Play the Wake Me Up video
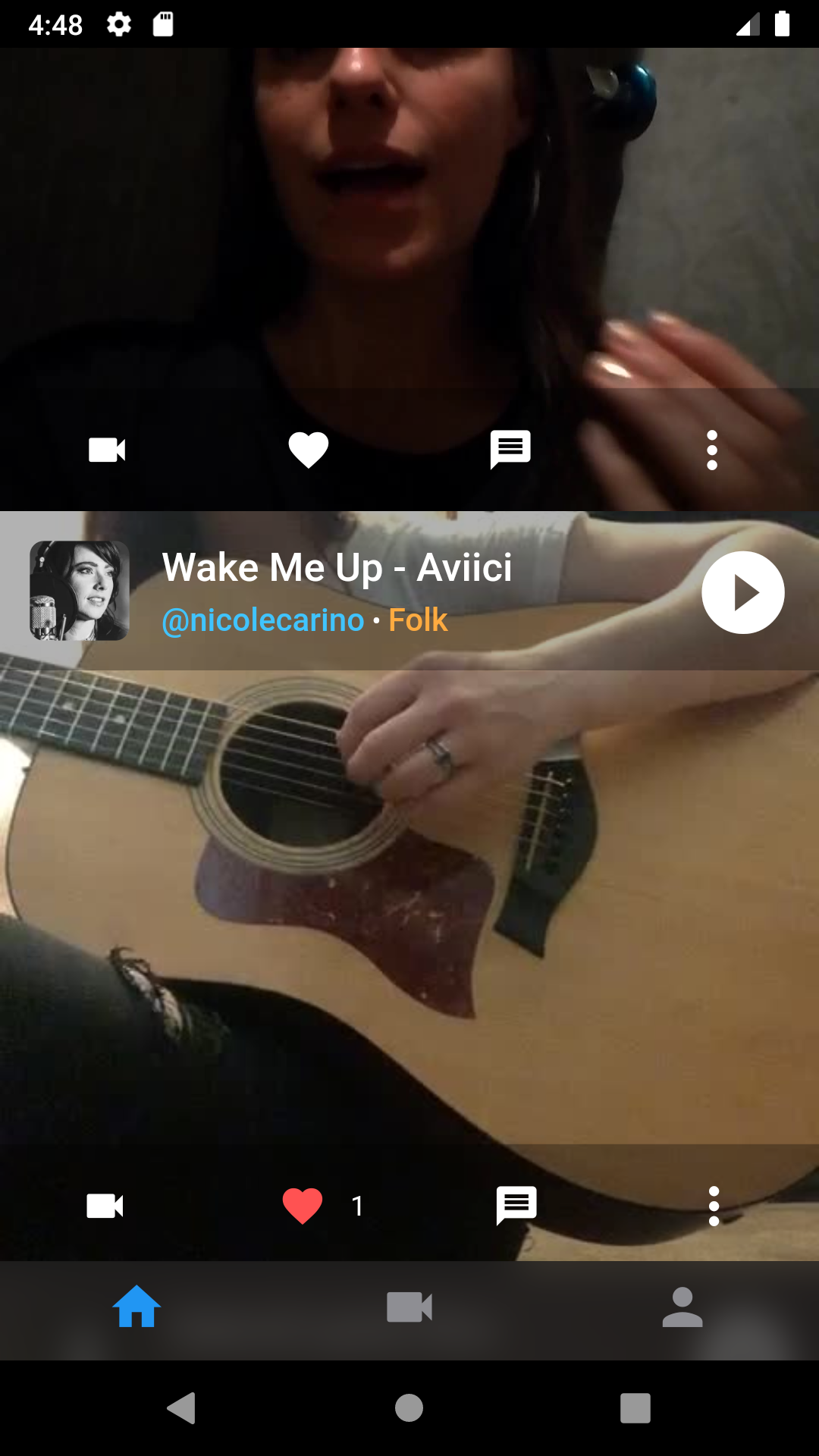 (742, 592)
